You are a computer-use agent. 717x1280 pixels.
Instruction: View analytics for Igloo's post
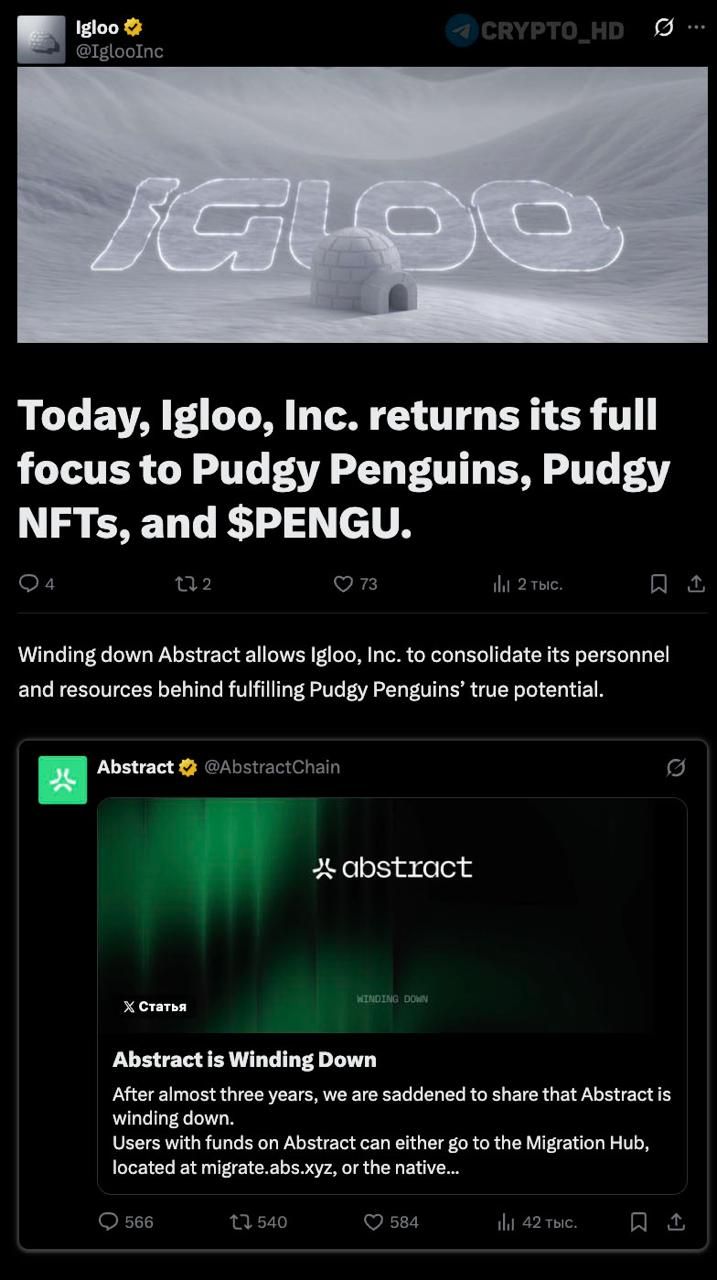pyautogui.click(x=527, y=583)
